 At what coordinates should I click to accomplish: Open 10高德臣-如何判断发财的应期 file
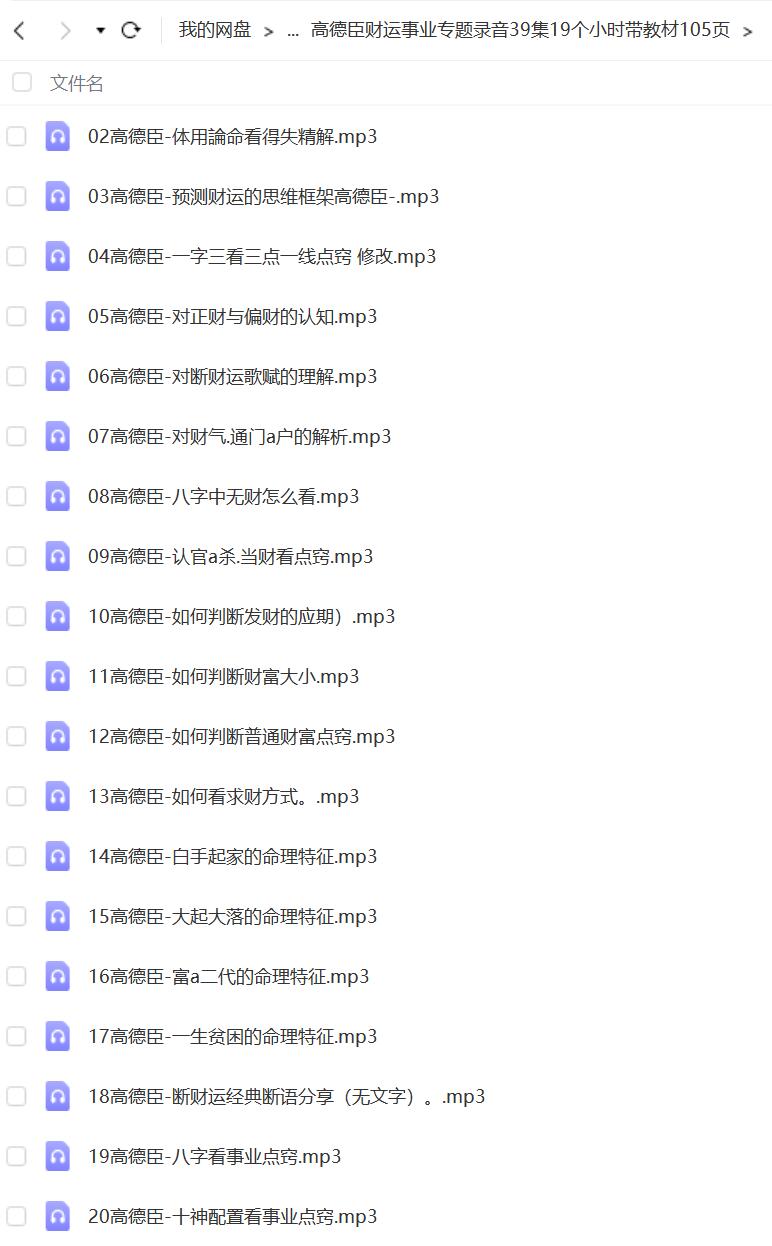[242, 616]
